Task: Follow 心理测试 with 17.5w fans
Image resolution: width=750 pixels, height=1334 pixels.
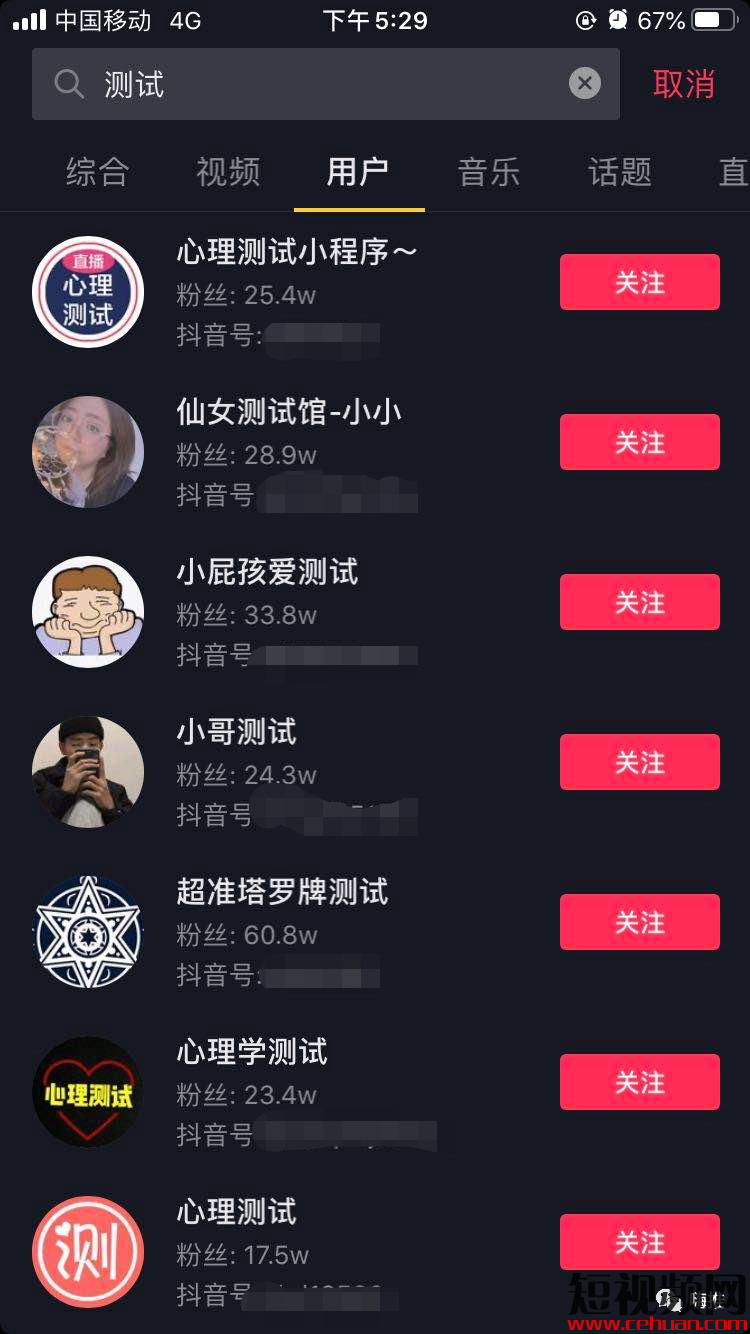Action: point(639,1242)
